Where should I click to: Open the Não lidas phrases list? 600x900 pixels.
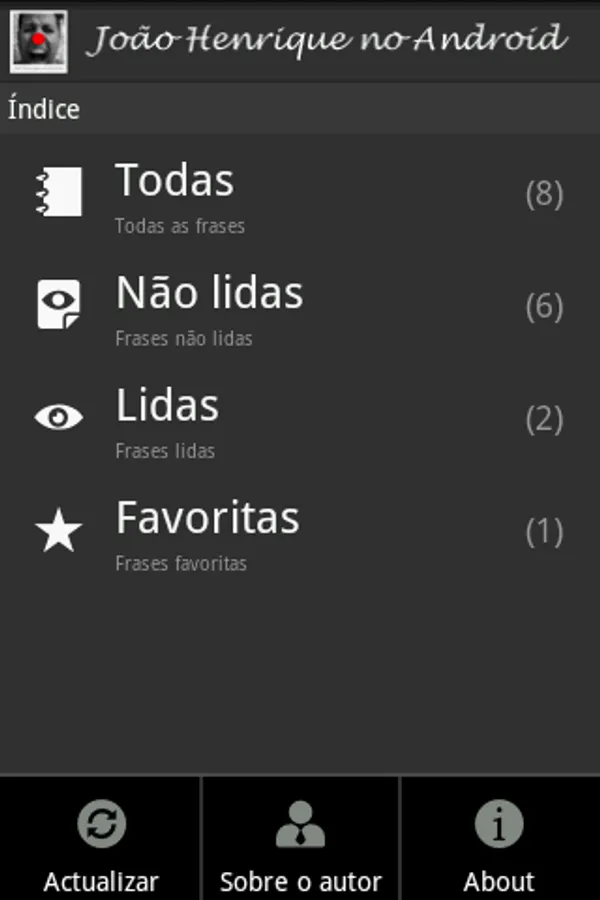pos(300,306)
